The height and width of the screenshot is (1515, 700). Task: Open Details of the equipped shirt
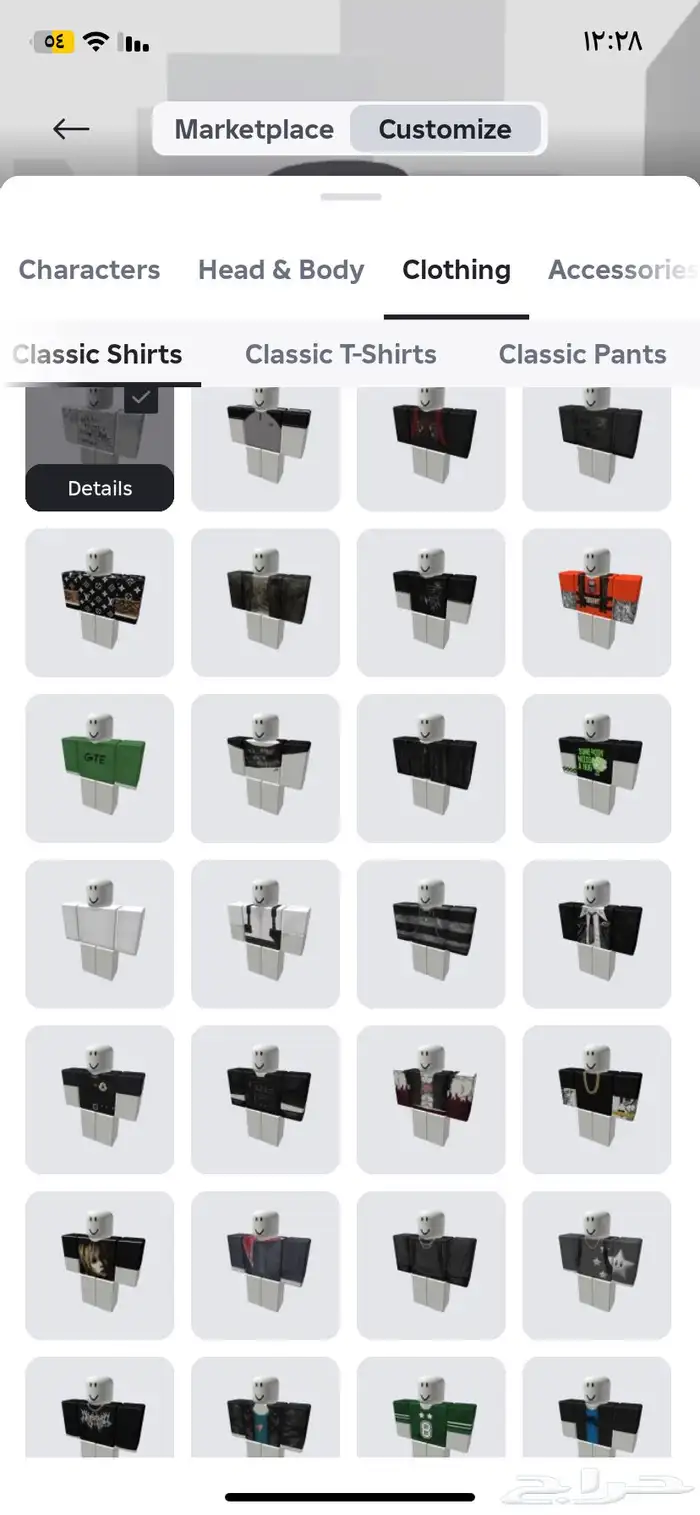pyautogui.click(x=99, y=488)
